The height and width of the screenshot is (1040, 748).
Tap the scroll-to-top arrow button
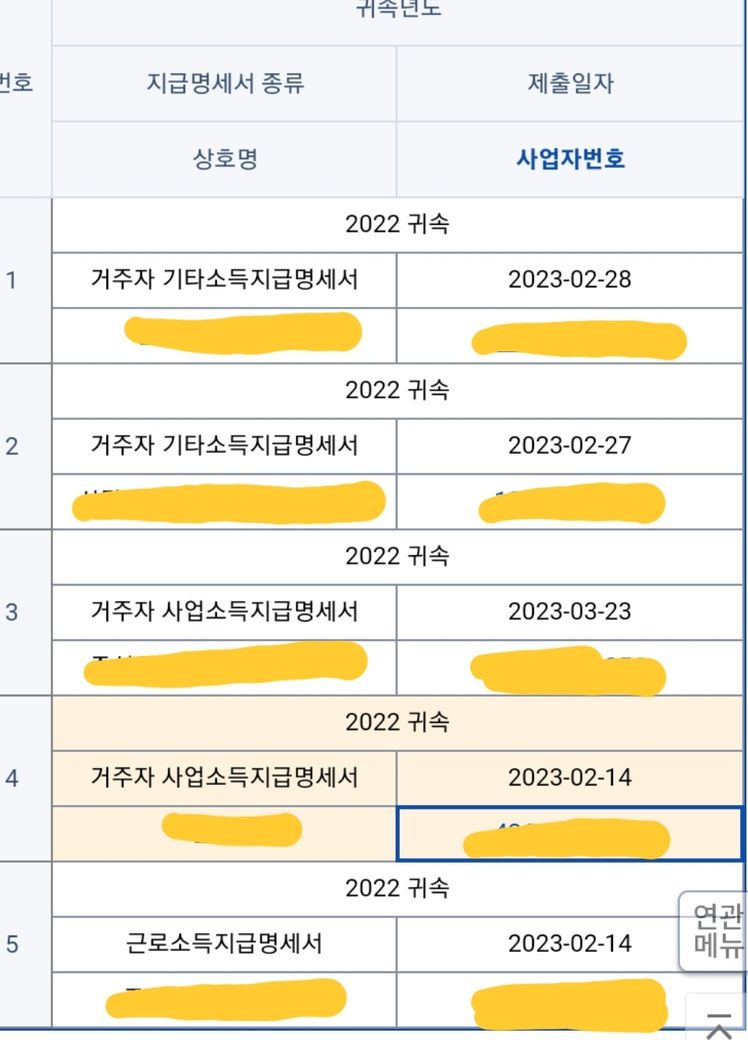(x=718, y=1022)
